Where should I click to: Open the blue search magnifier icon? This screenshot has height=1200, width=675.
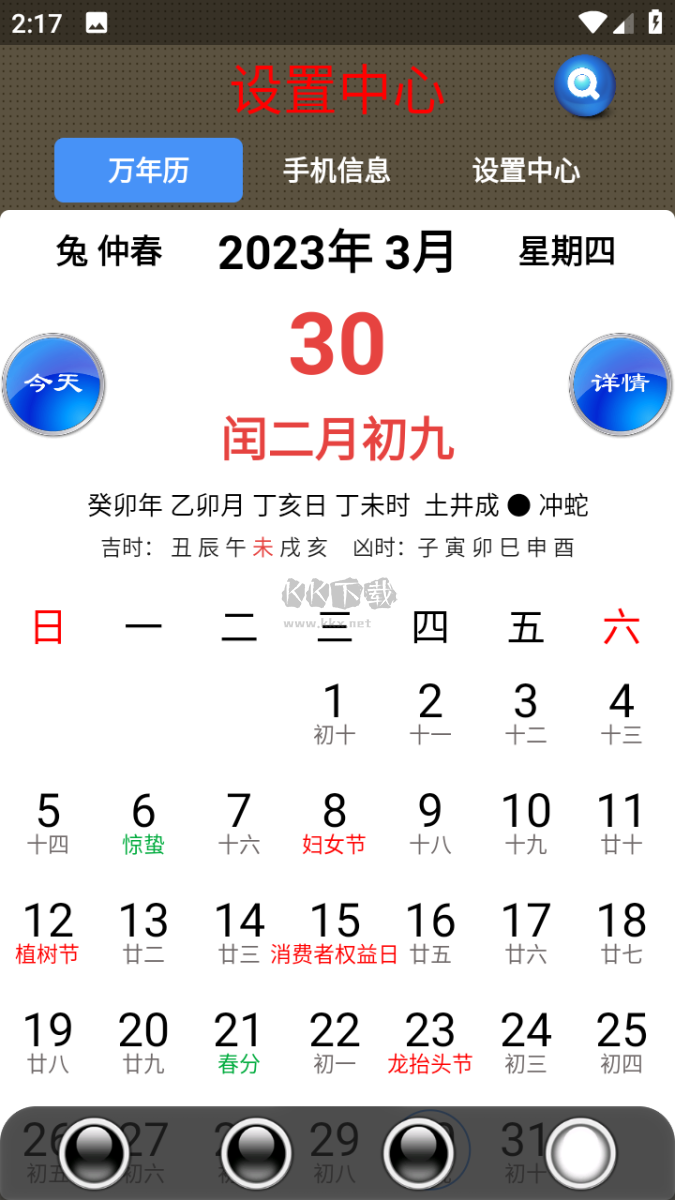584,87
